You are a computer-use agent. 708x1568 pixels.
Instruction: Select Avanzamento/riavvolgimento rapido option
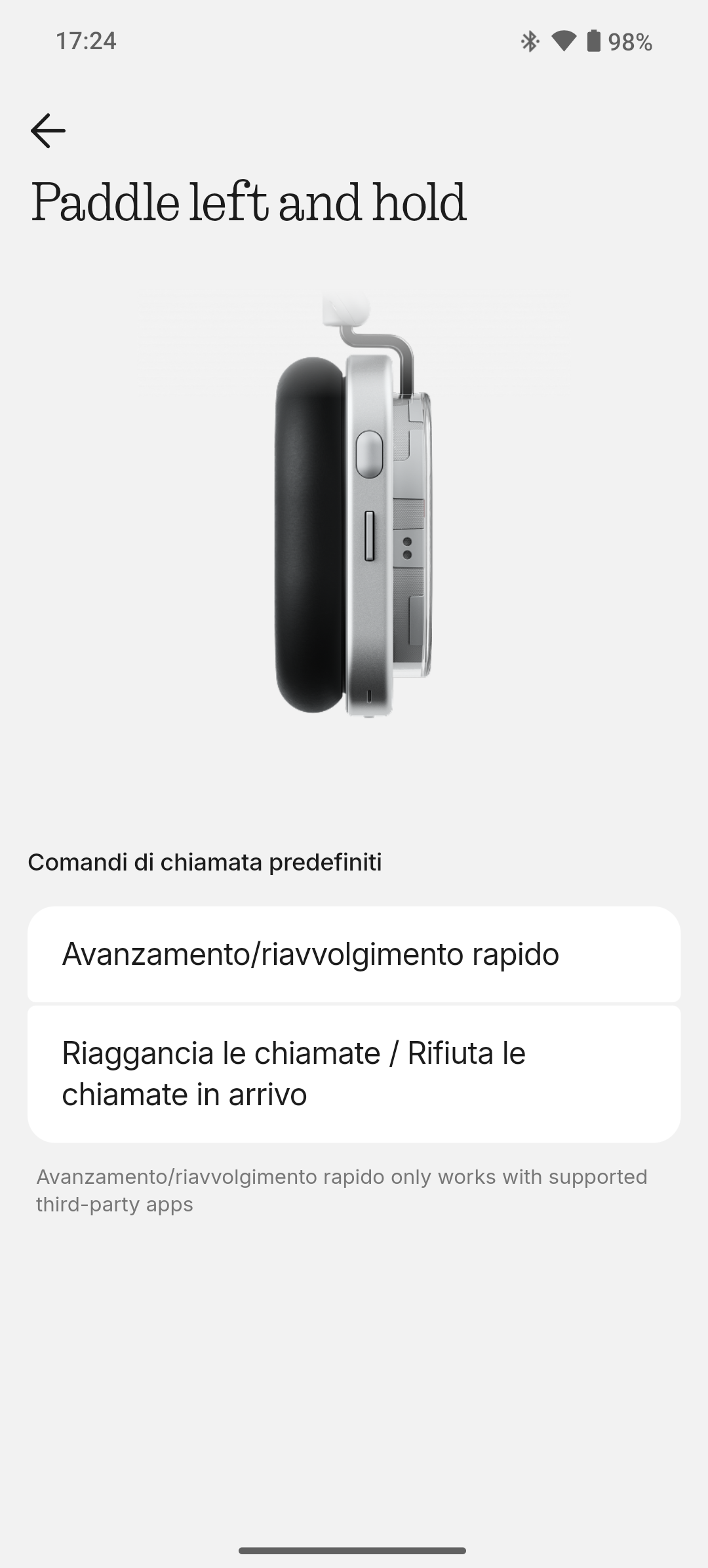[x=354, y=954]
